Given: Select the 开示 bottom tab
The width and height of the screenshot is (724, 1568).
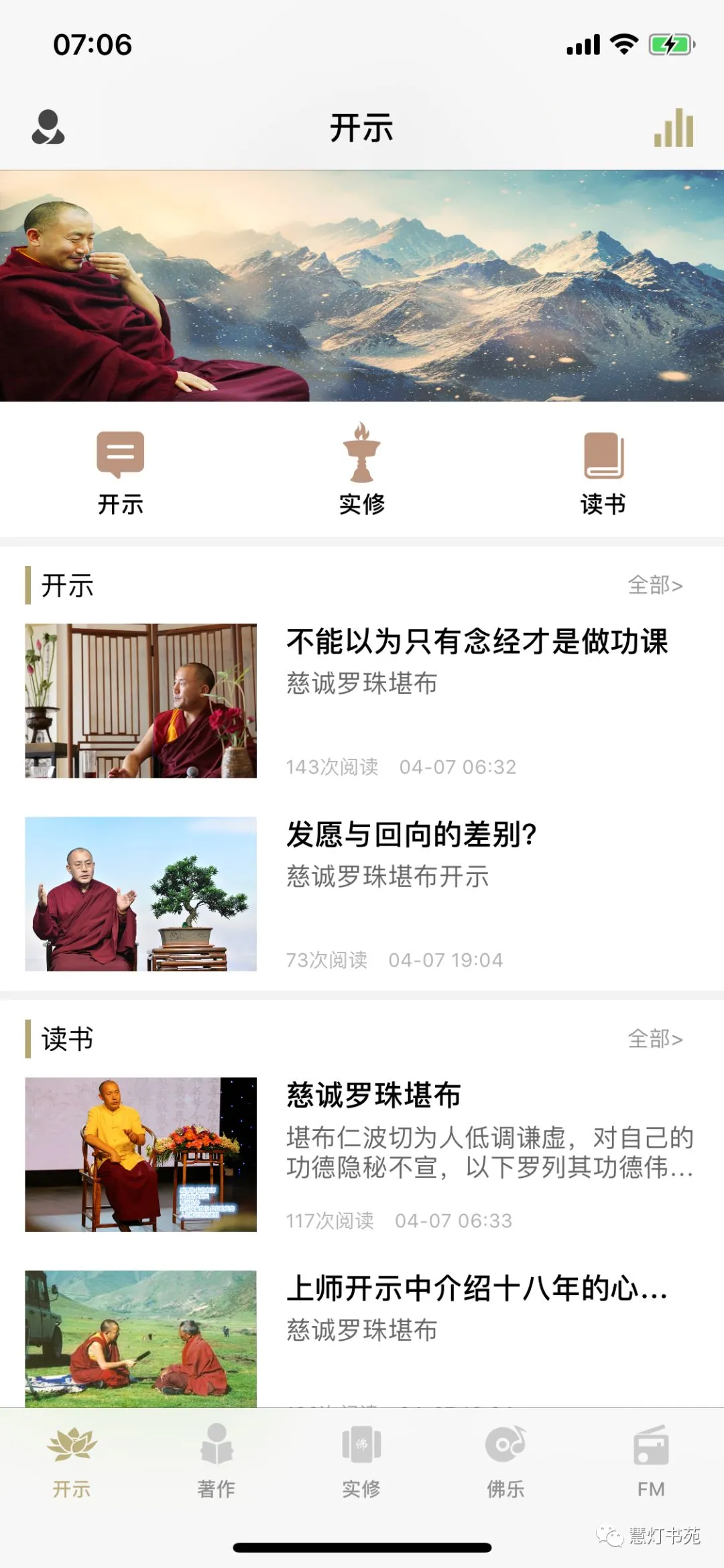Looking at the screenshot, I should click(72, 1461).
